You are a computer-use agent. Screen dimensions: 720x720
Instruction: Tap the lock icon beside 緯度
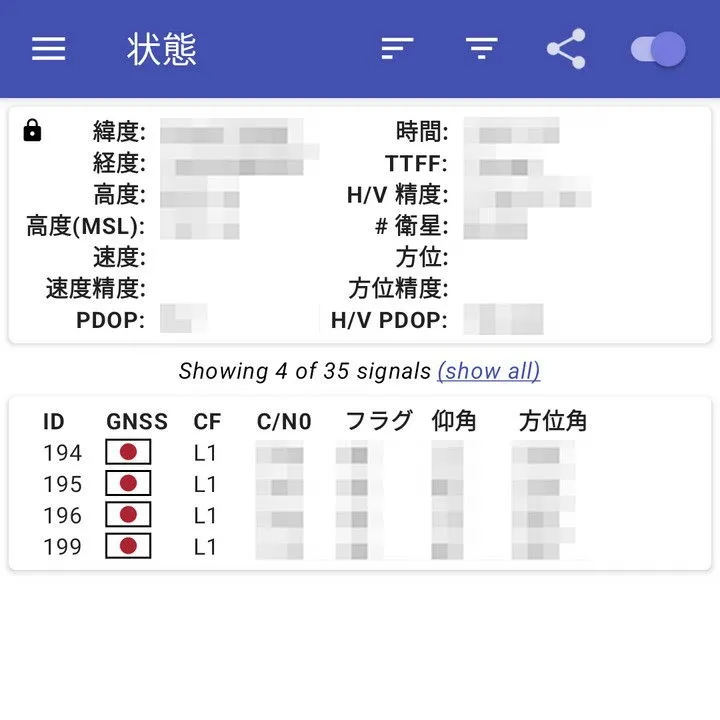pos(32,131)
